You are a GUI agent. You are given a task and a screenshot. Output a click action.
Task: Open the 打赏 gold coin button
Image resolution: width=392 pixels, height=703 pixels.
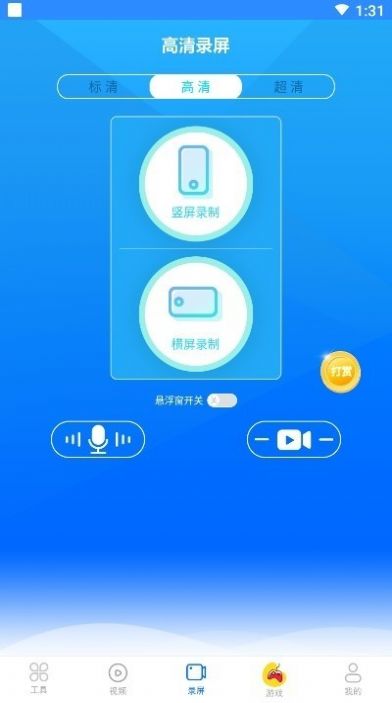tap(341, 372)
